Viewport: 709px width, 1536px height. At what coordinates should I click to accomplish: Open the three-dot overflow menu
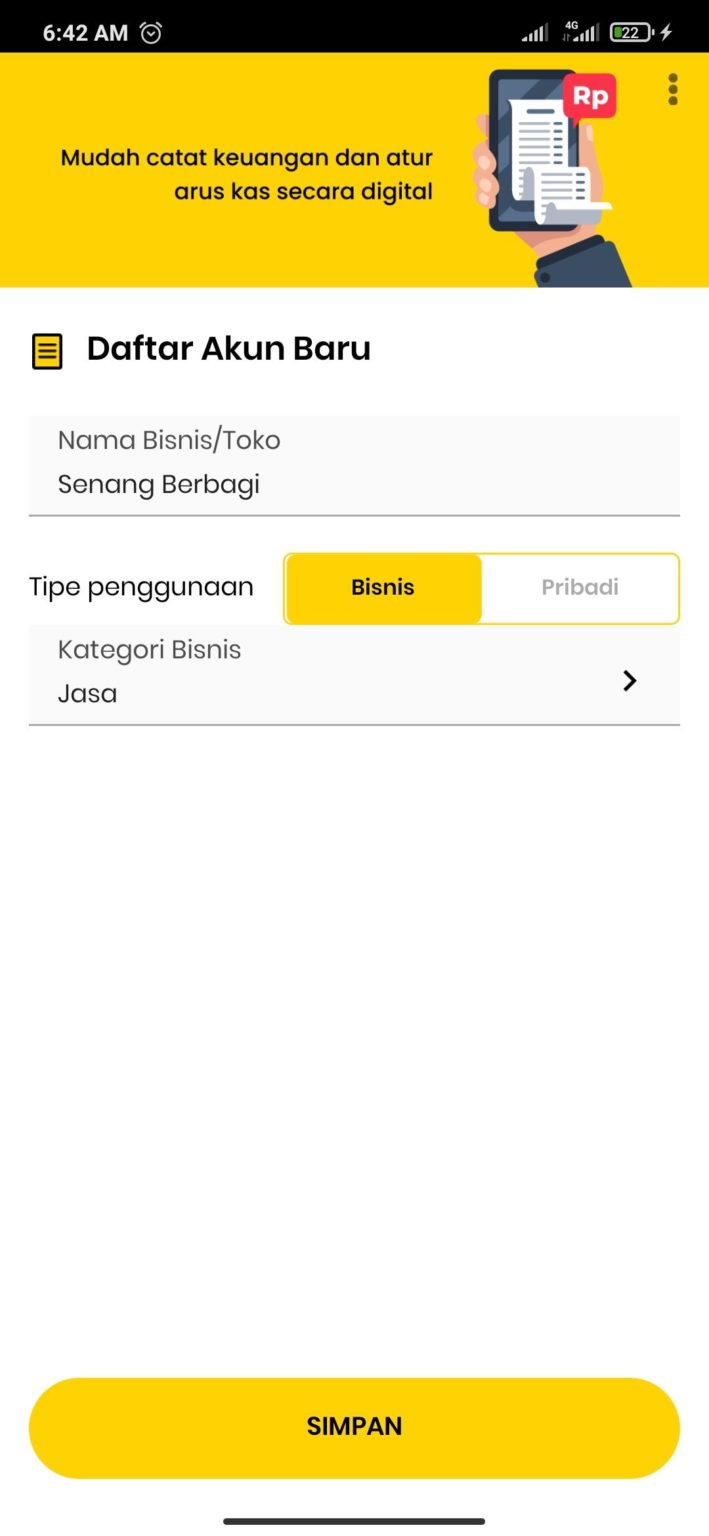[673, 89]
